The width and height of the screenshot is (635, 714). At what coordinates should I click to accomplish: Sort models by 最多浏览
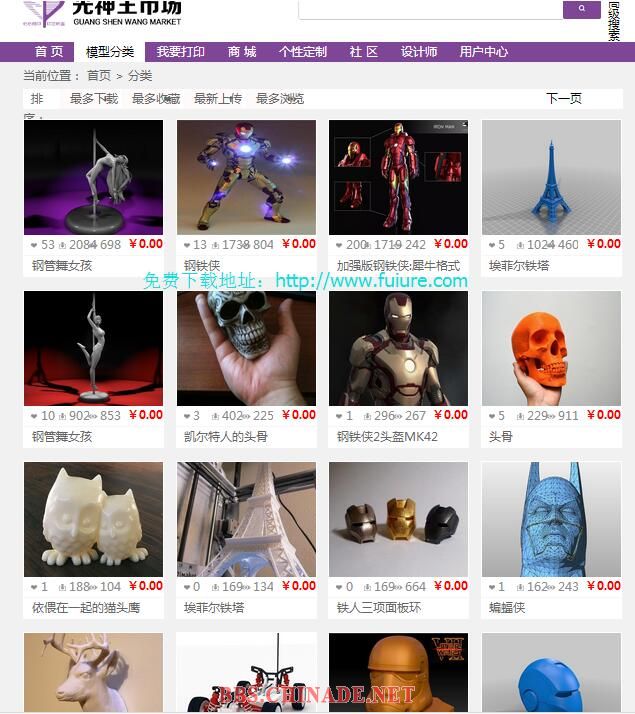tap(280, 99)
